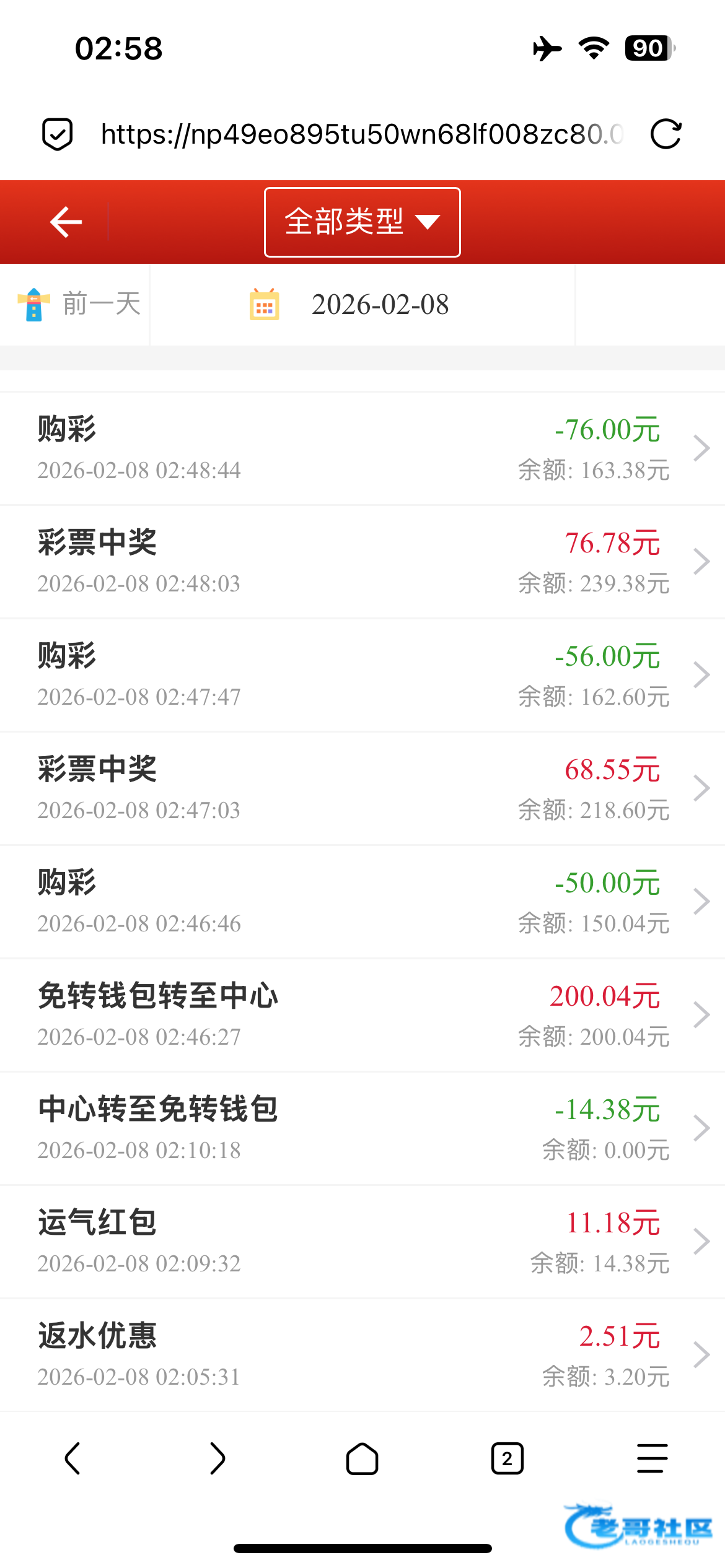Jump to 前一天 previous day records

[x=79, y=304]
